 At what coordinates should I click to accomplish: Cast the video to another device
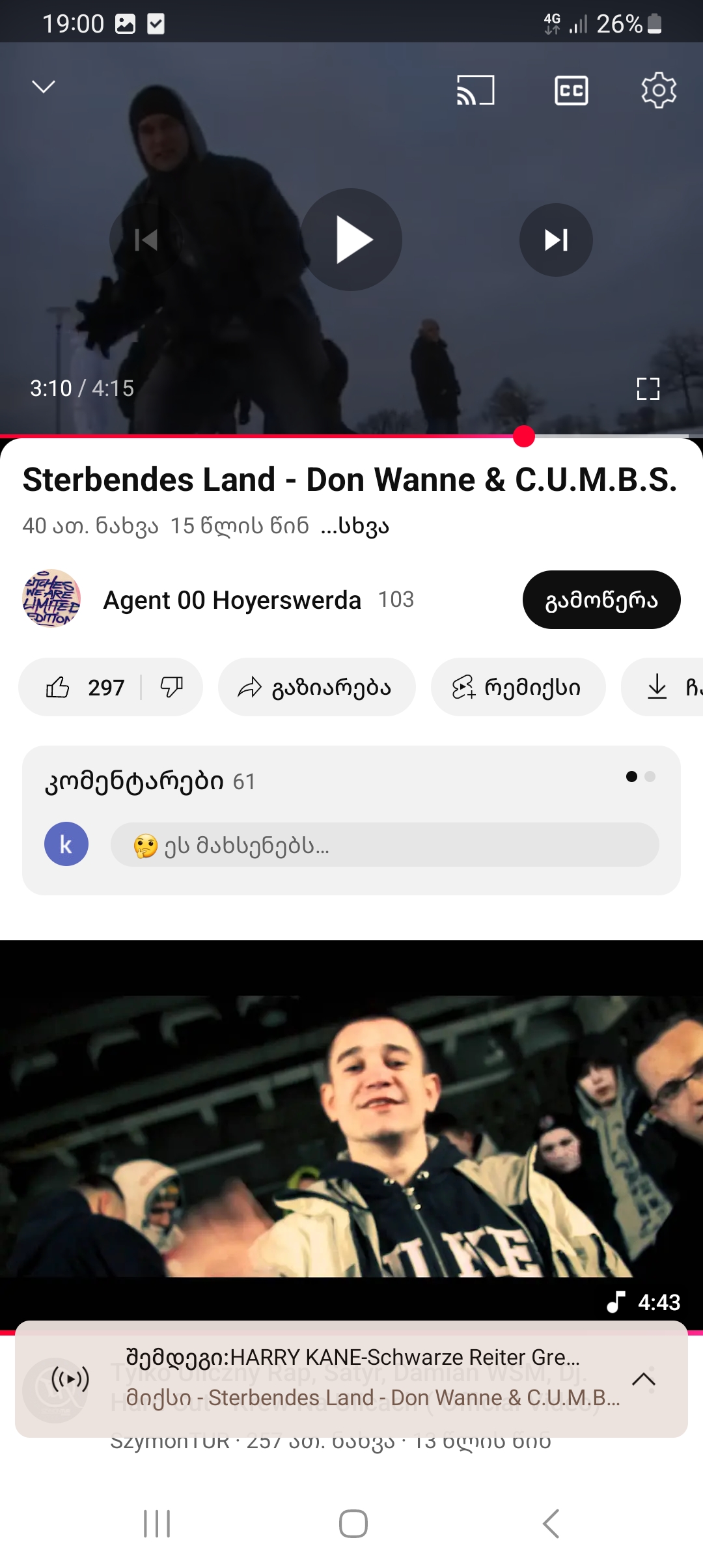(475, 90)
